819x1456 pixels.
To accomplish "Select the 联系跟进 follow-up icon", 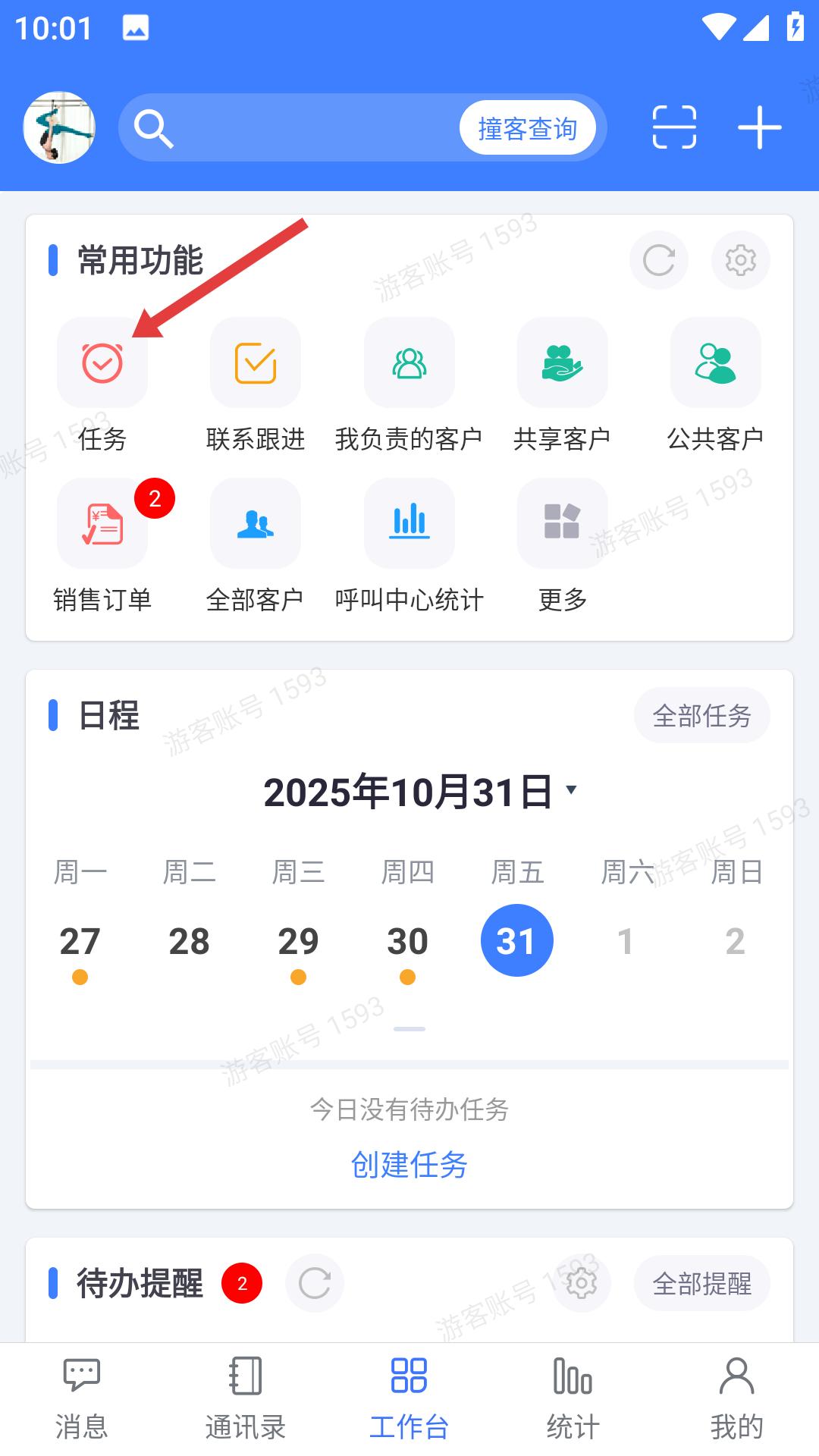I will [255, 362].
